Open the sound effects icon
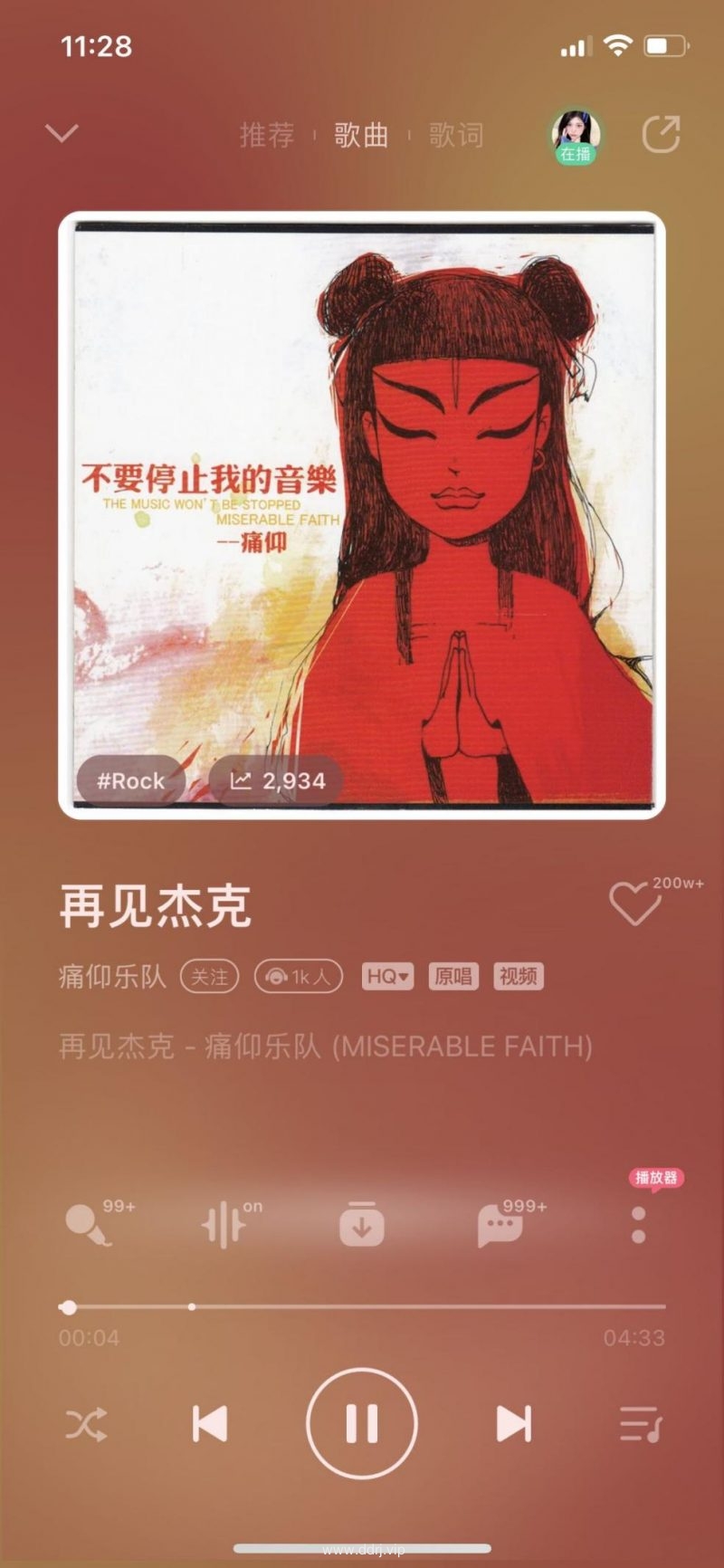 (x=224, y=1226)
